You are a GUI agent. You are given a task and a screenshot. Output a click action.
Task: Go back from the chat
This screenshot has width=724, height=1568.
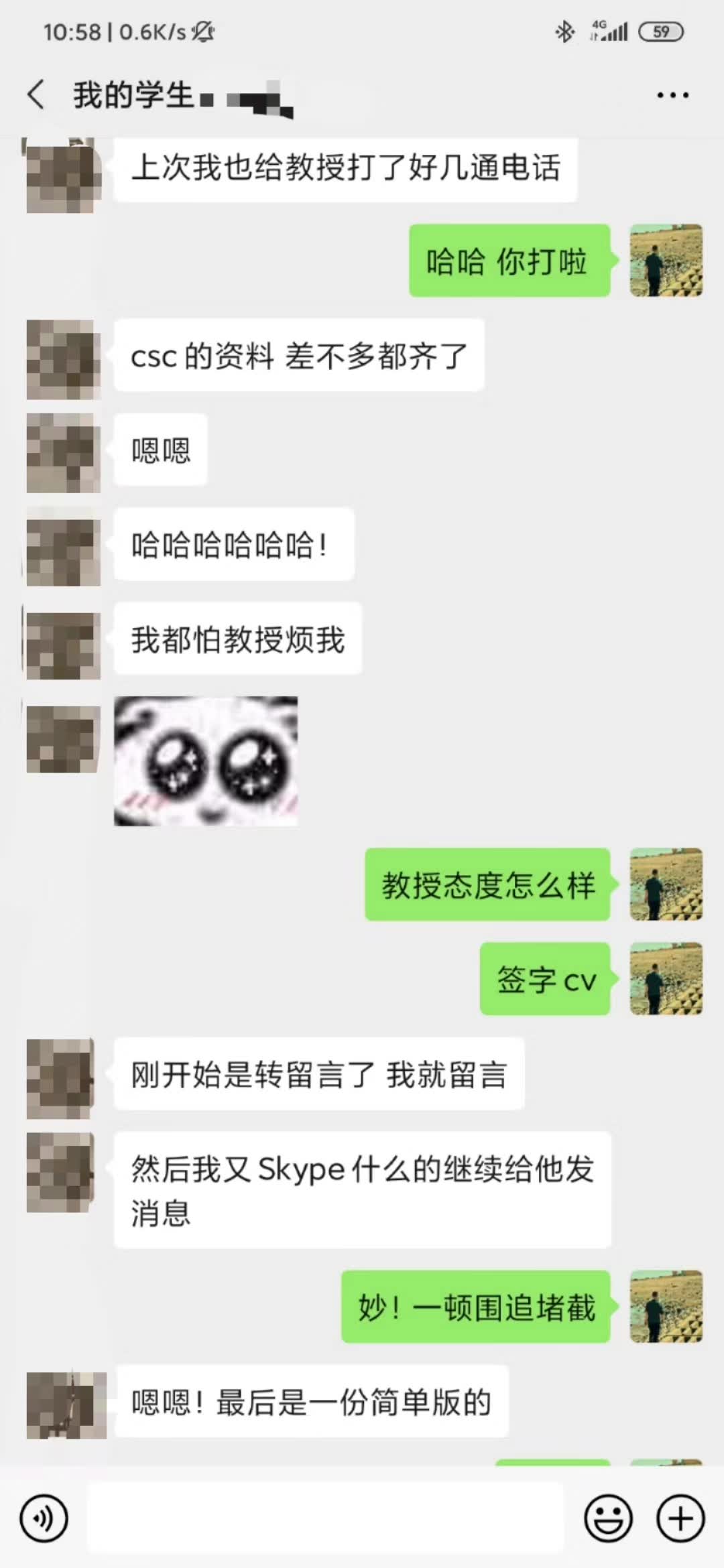[x=37, y=94]
